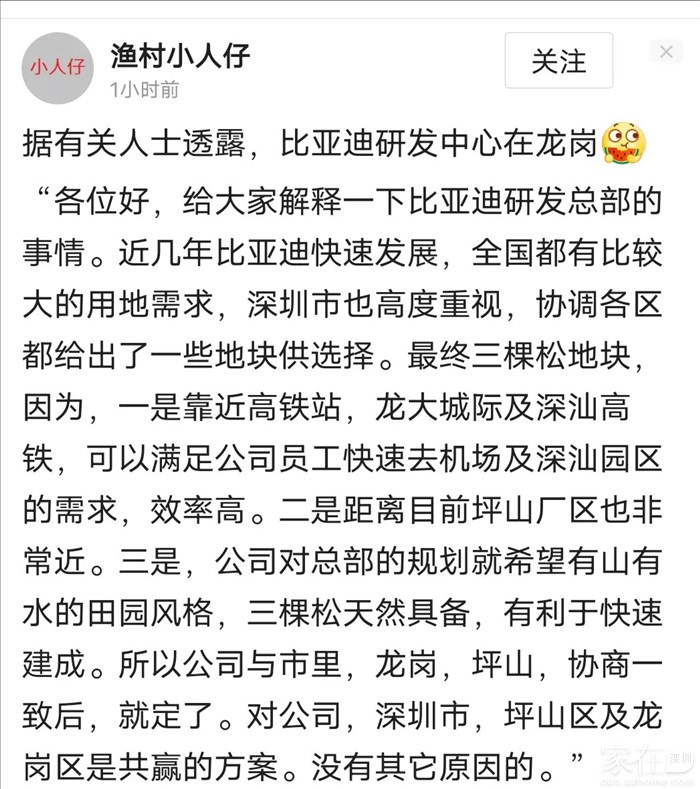Image resolution: width=700 pixels, height=789 pixels.
Task: Dismiss this post with the X icon
Action: click(x=665, y=51)
